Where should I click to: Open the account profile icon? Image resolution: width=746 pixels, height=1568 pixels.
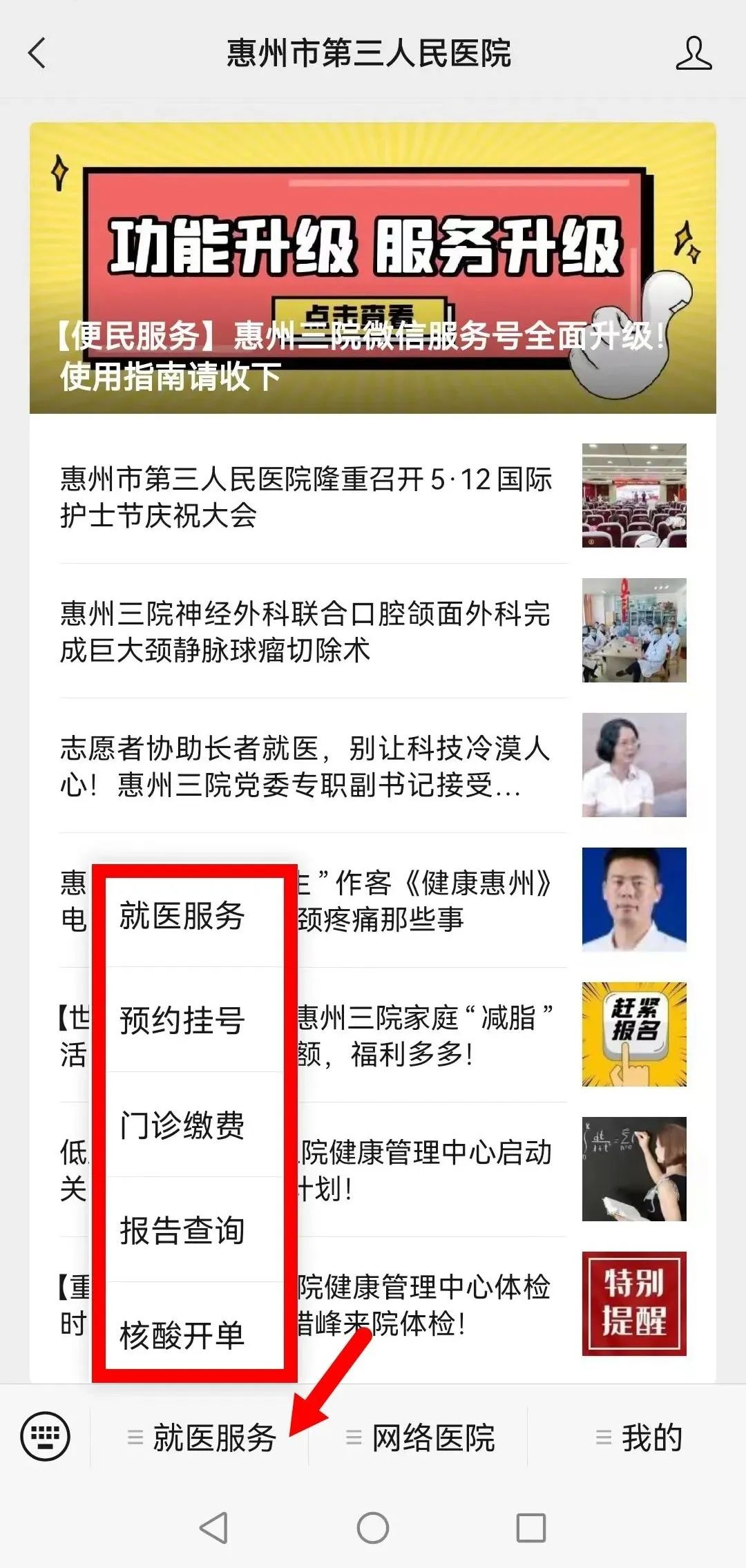click(693, 53)
